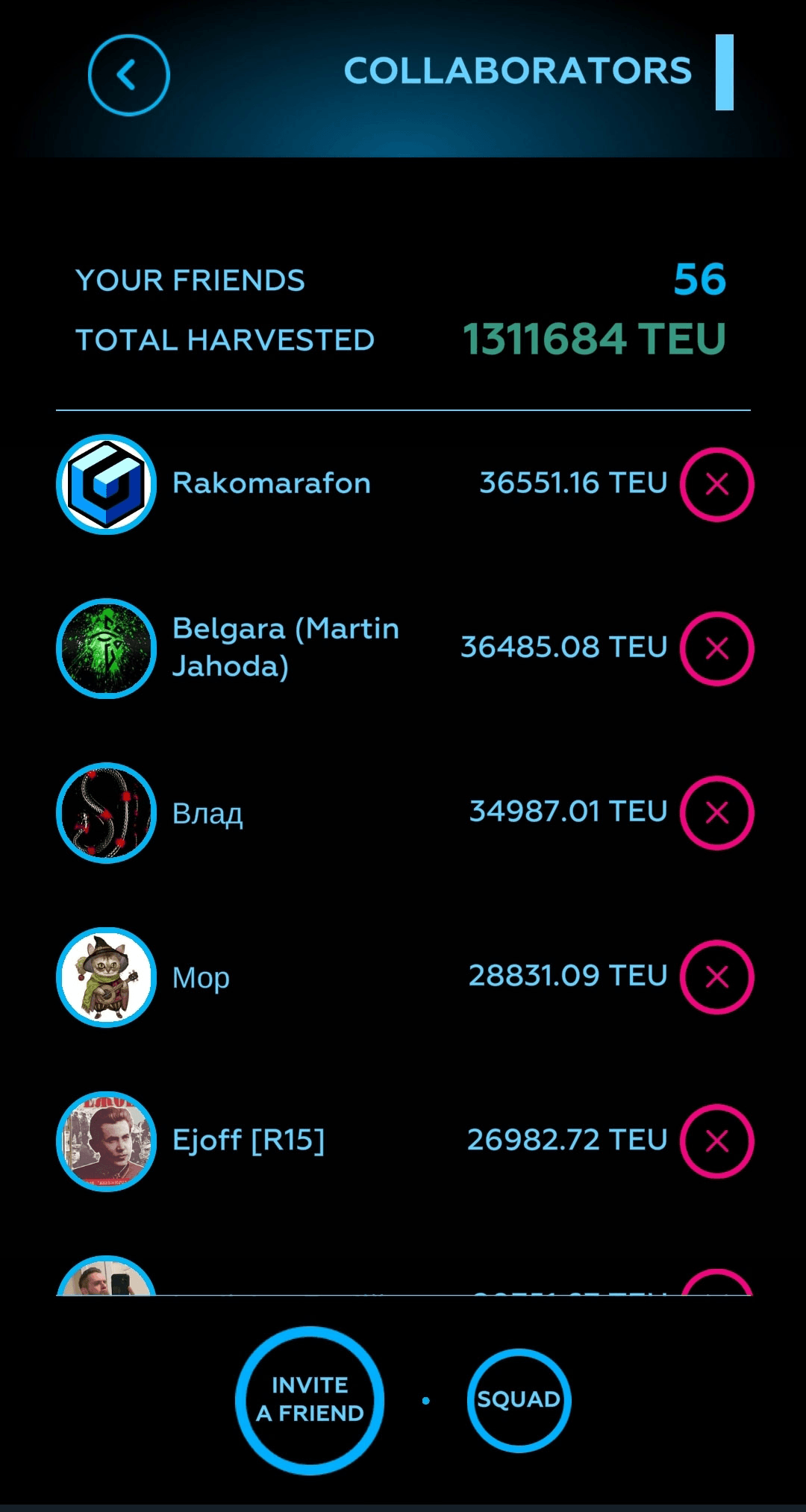806x1512 pixels.
Task: Tap the back arrow icon
Action: coord(128,75)
